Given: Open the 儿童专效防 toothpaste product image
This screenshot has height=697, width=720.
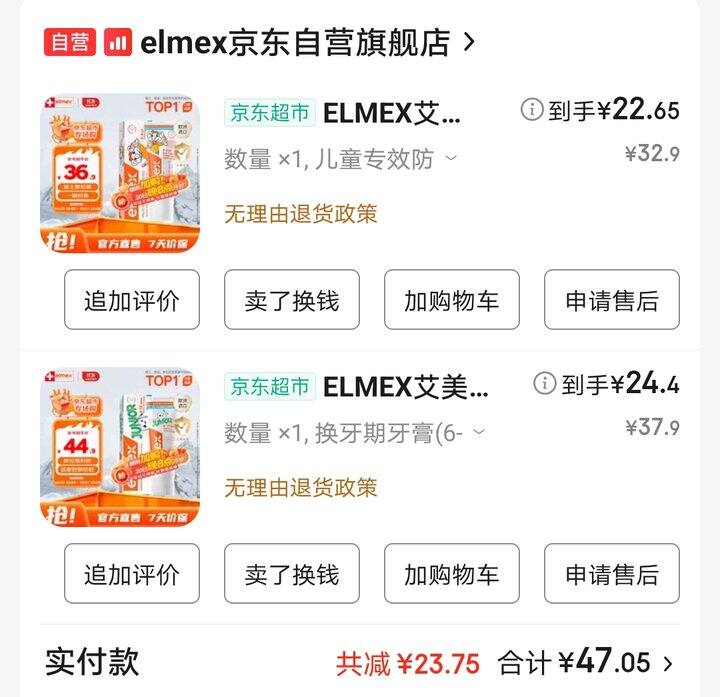Looking at the screenshot, I should (x=120, y=174).
